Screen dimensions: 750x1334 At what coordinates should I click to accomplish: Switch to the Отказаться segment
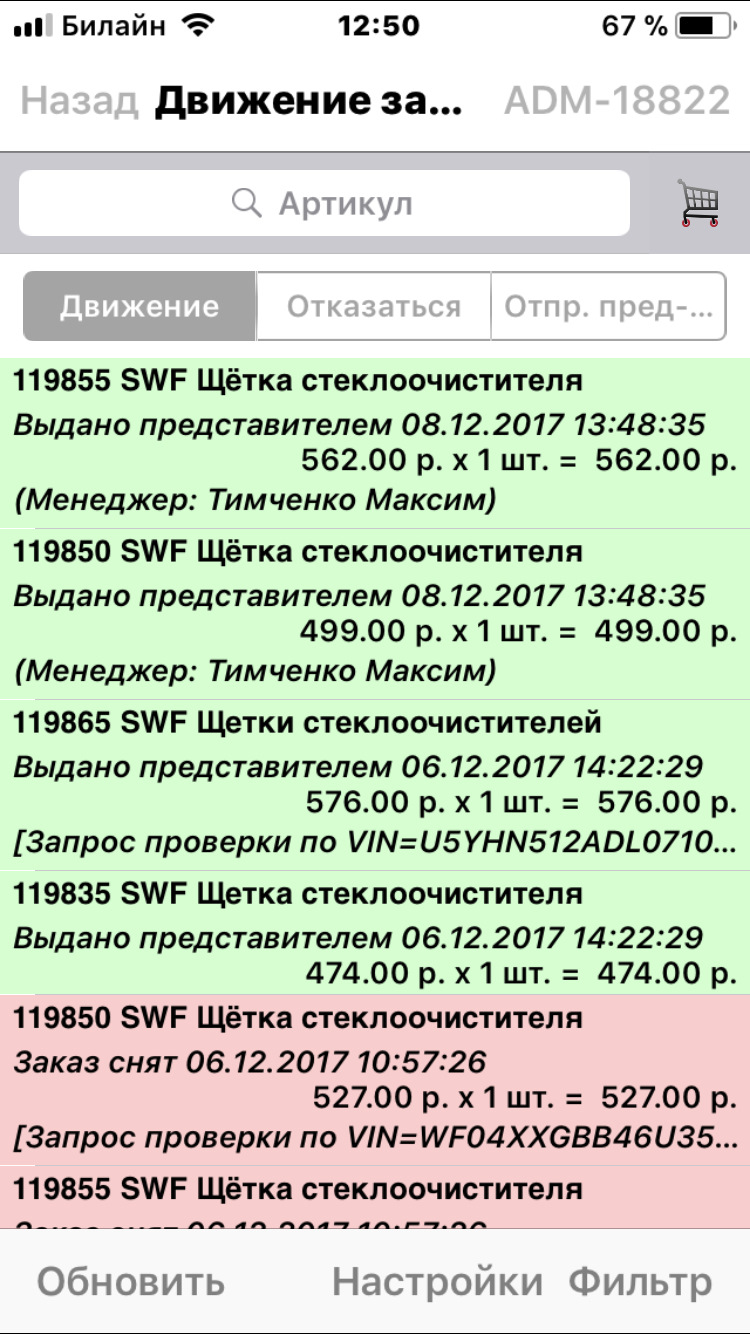(x=374, y=307)
